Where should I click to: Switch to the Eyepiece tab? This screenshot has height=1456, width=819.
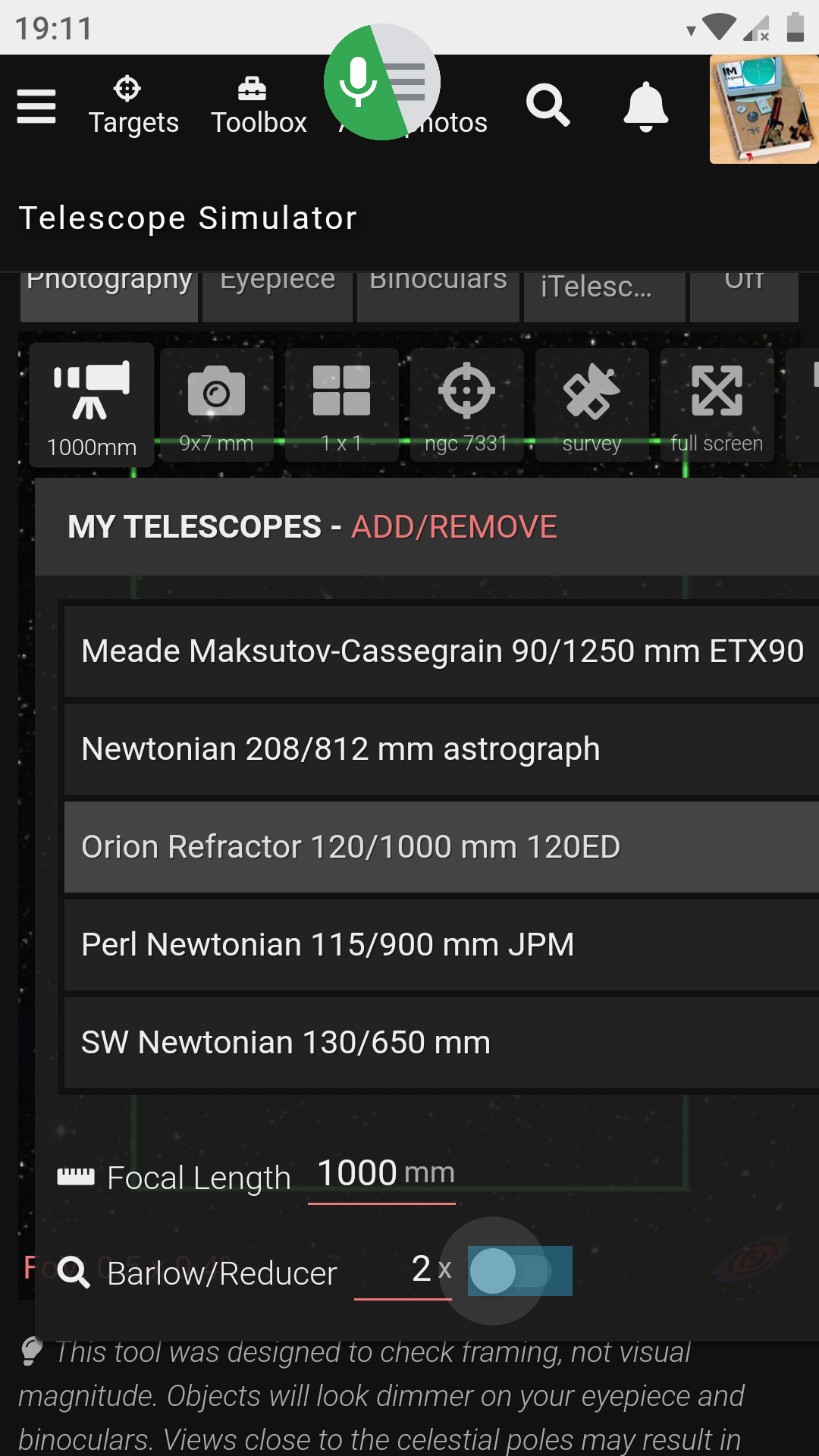click(278, 297)
